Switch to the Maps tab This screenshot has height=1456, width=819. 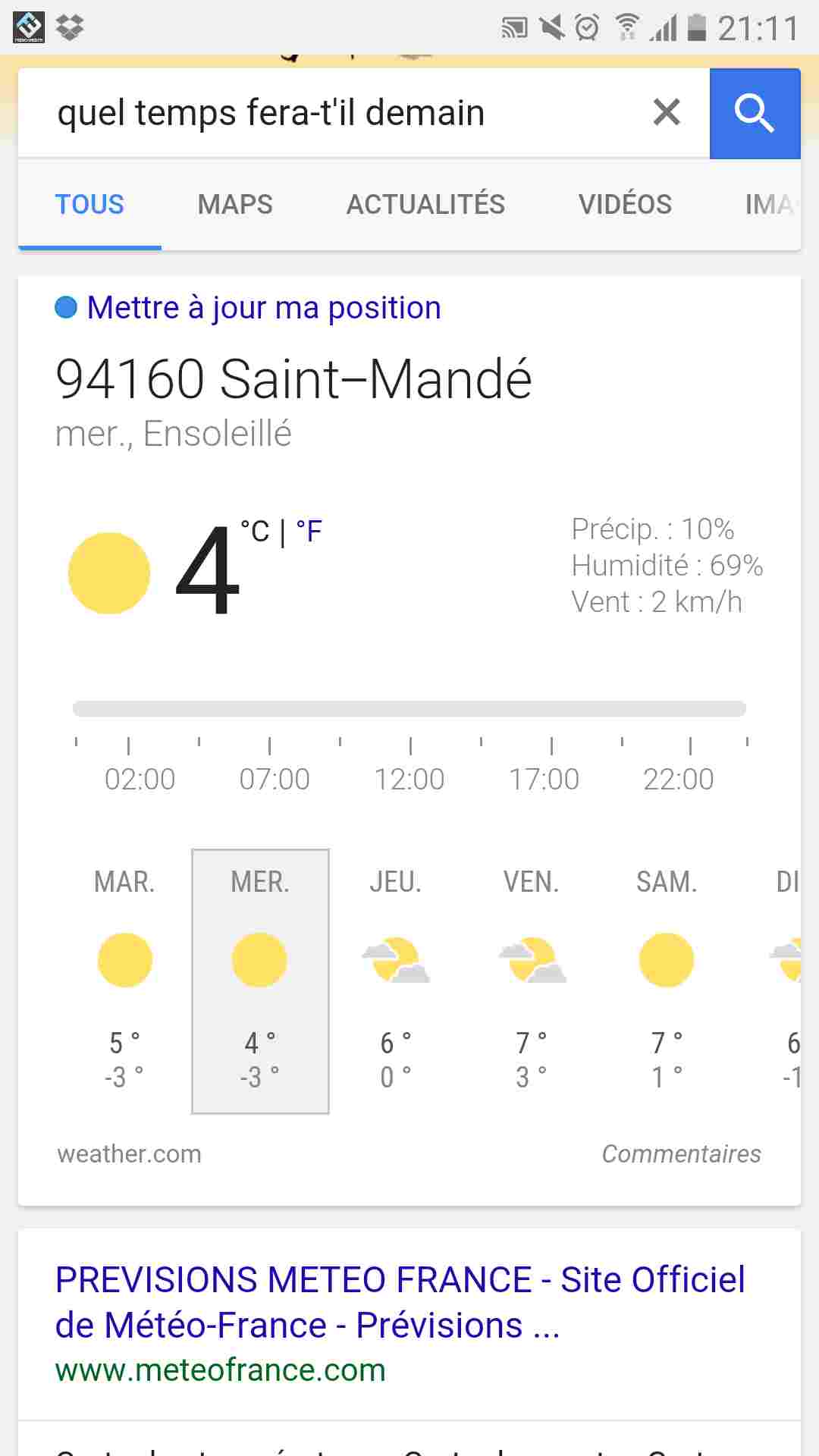(x=235, y=204)
